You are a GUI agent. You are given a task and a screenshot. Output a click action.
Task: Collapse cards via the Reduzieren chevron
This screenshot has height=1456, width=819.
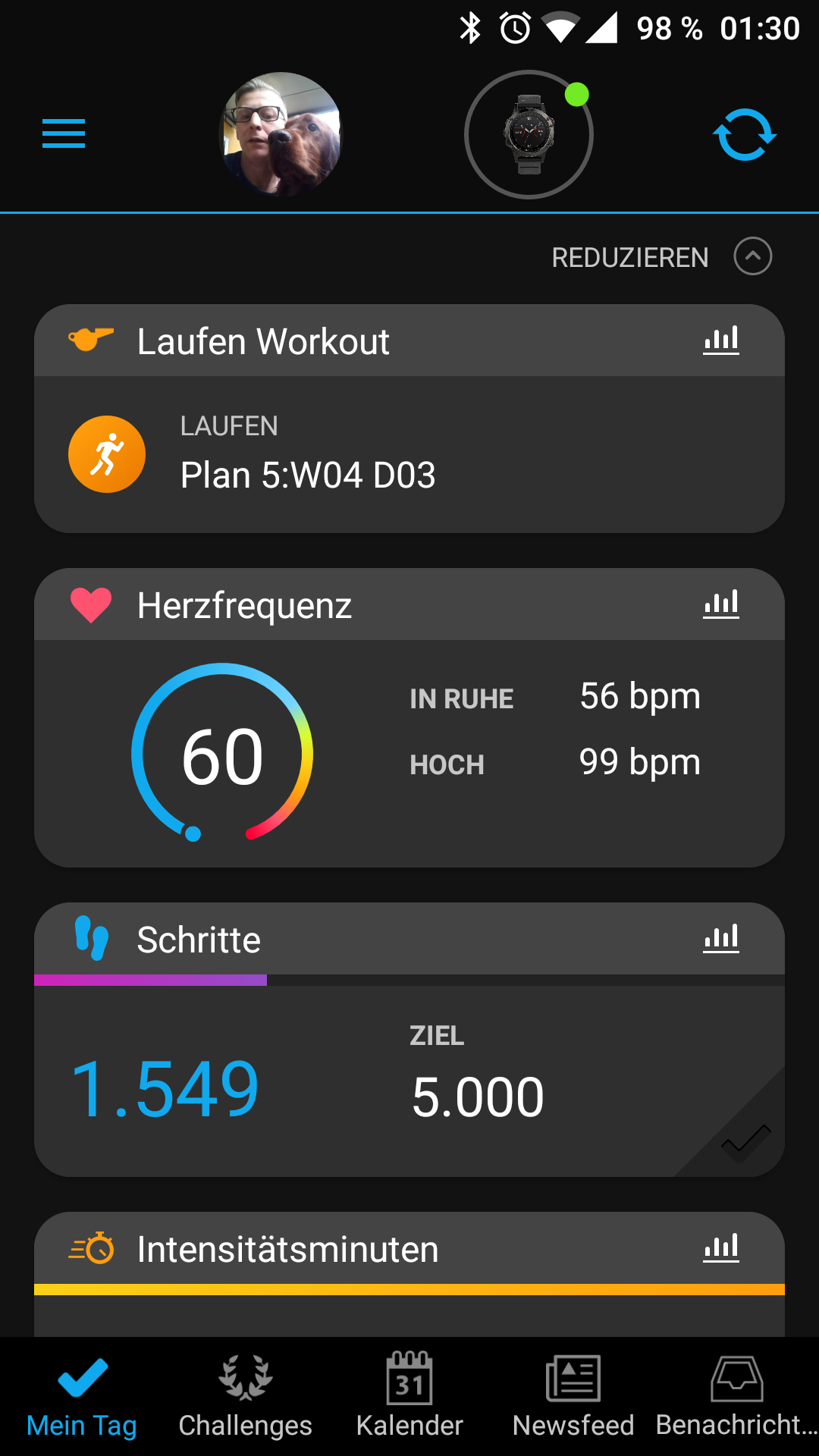pyautogui.click(x=752, y=256)
